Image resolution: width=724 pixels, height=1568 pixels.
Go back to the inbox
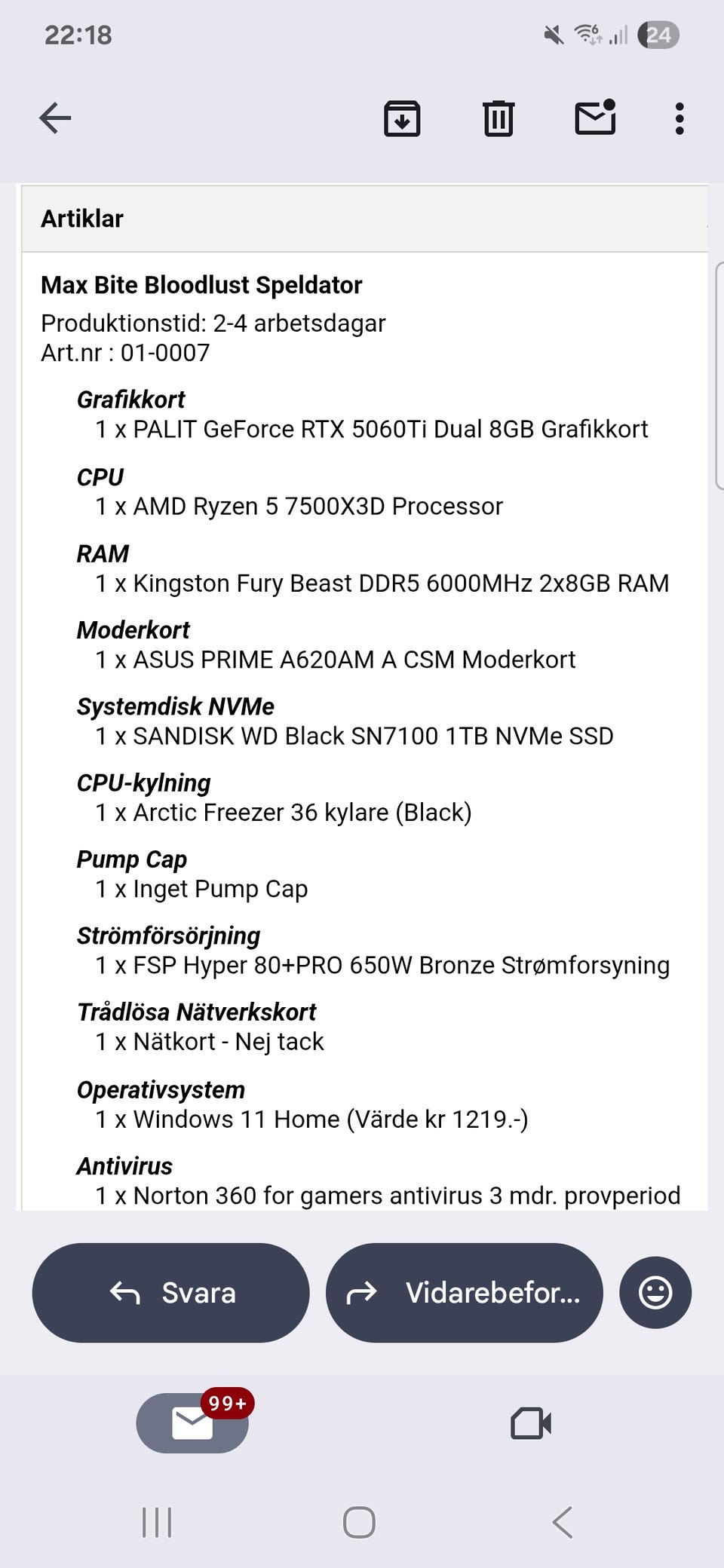point(55,118)
